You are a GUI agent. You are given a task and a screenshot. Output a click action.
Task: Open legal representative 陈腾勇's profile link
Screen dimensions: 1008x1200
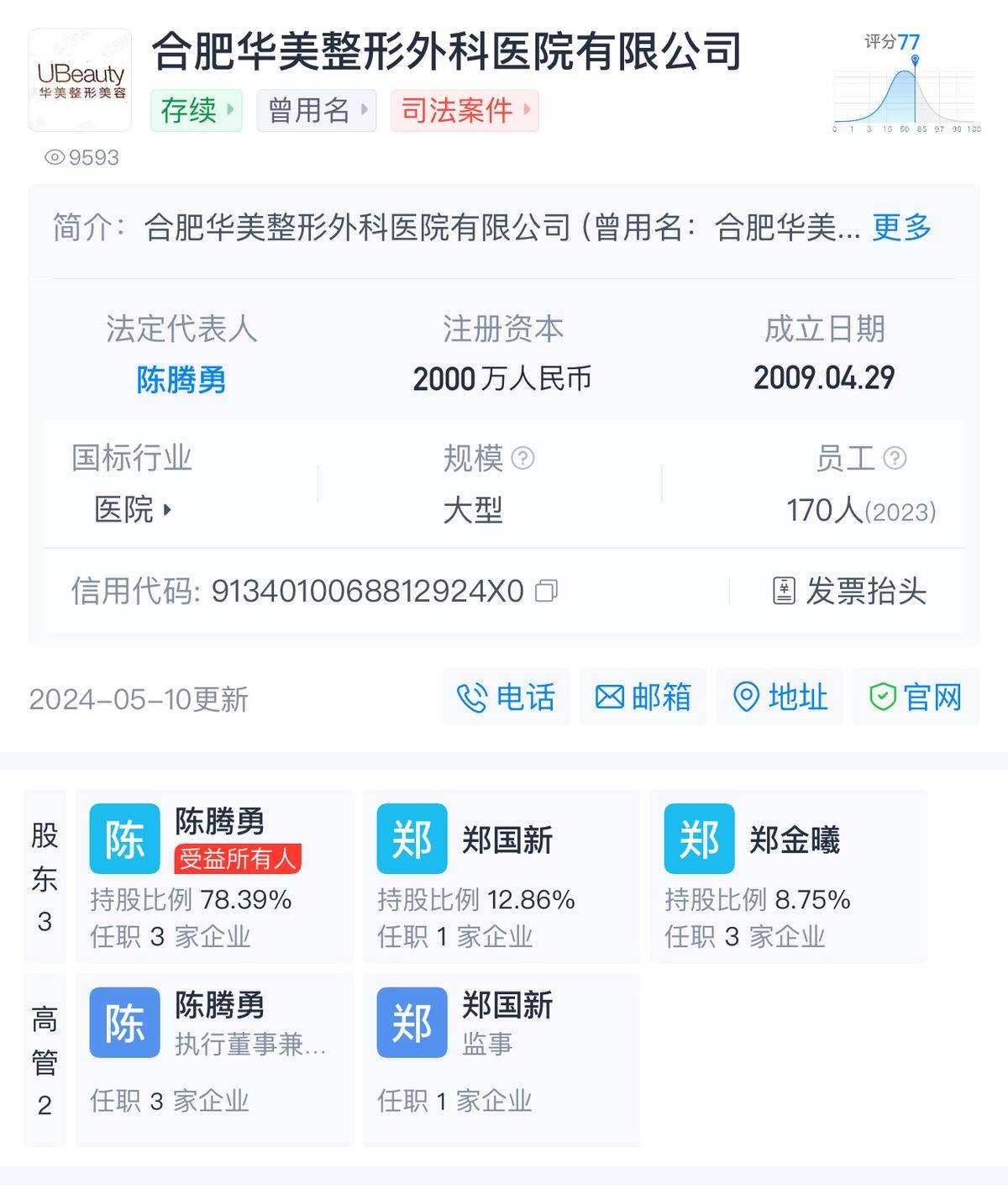pos(181,380)
